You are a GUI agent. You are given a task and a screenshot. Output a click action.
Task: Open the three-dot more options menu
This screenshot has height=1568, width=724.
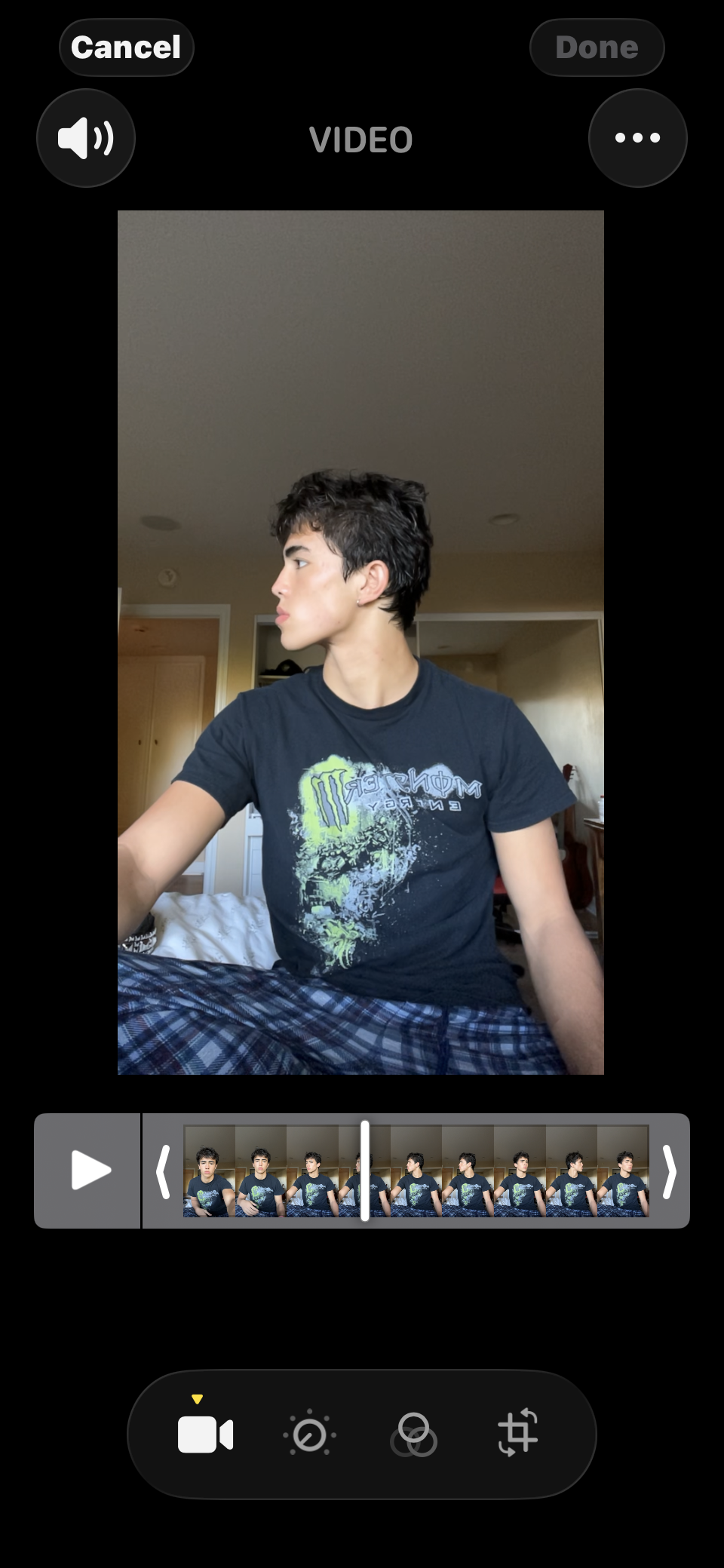pyautogui.click(x=637, y=138)
